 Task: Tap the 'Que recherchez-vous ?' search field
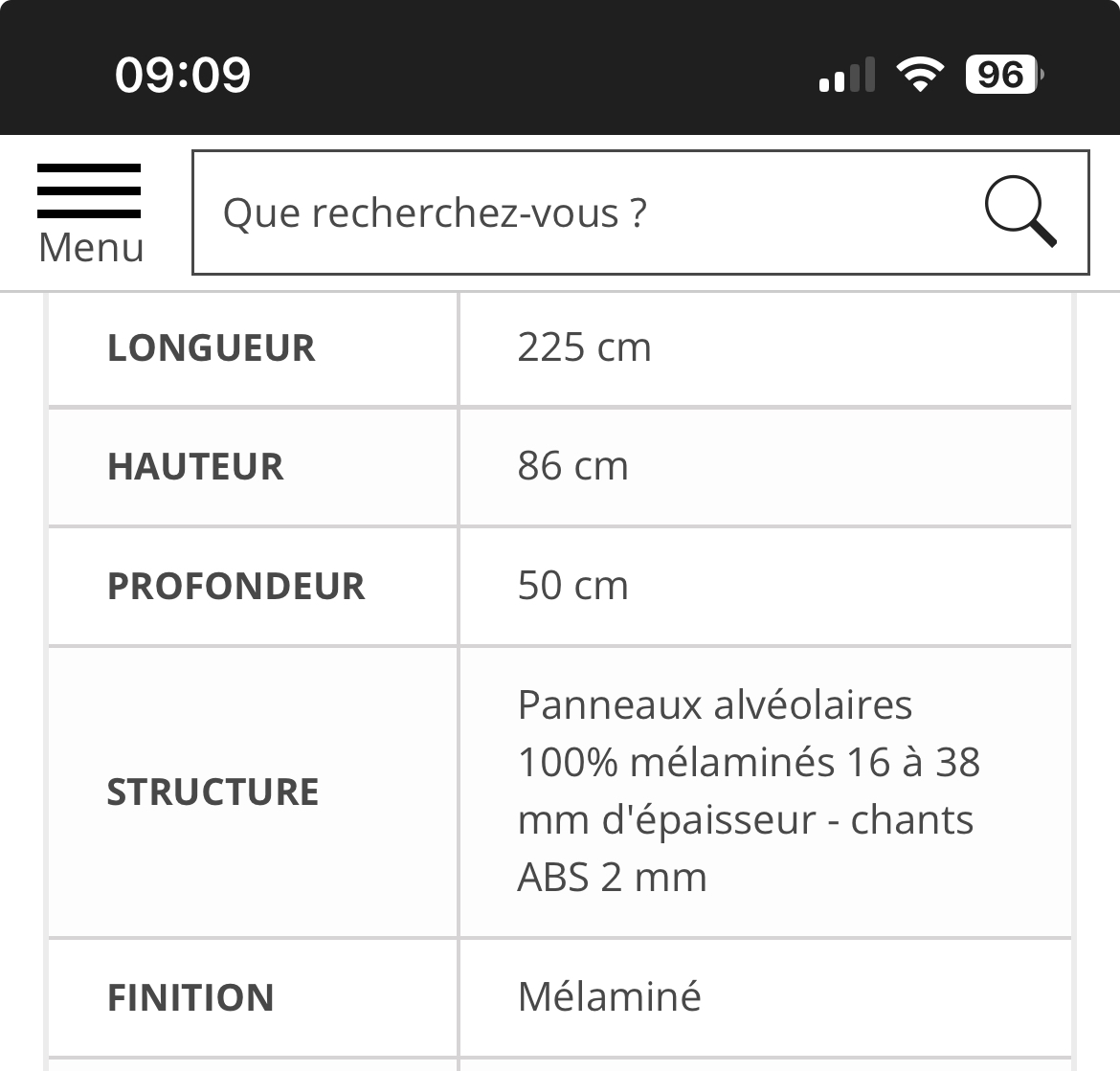click(574, 212)
